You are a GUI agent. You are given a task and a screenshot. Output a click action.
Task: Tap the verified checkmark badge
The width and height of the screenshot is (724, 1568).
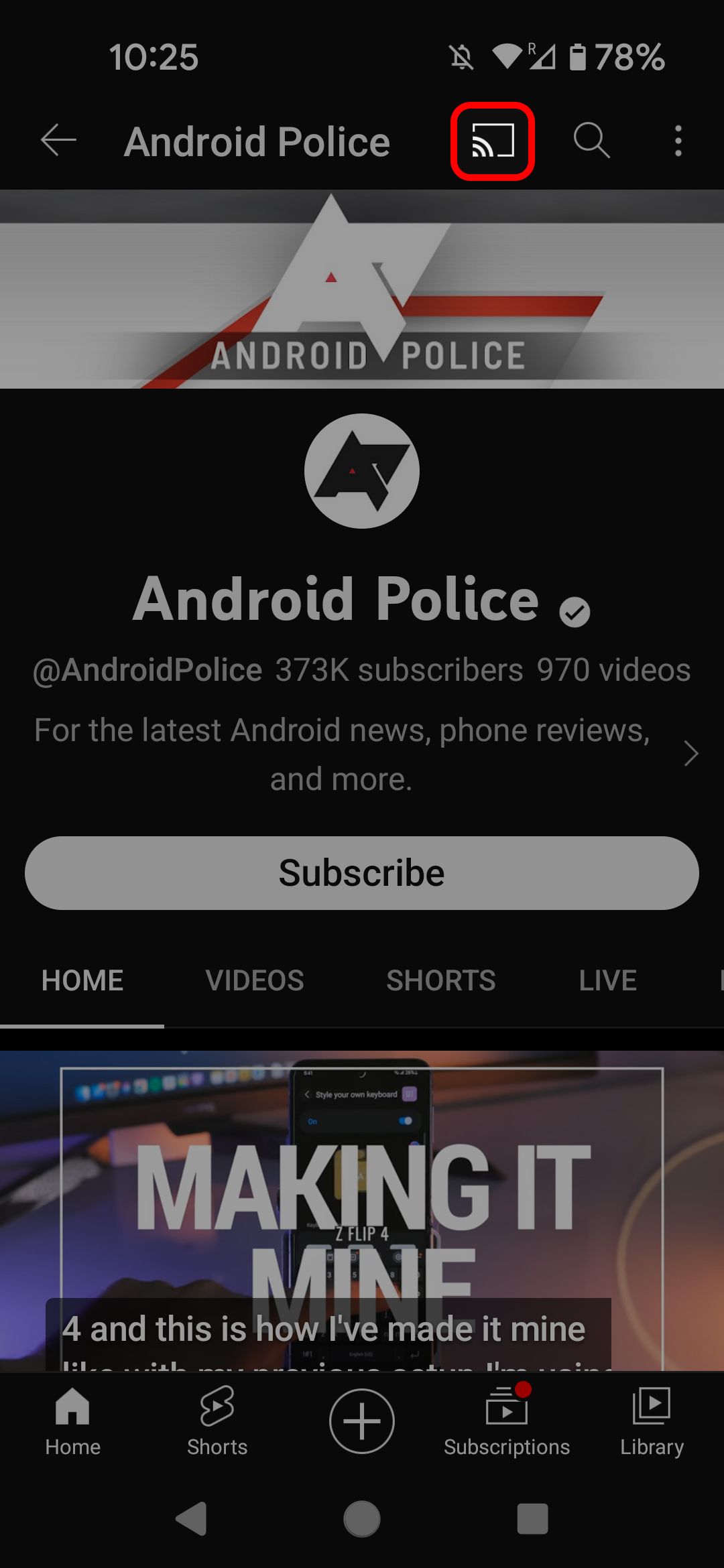point(575,610)
